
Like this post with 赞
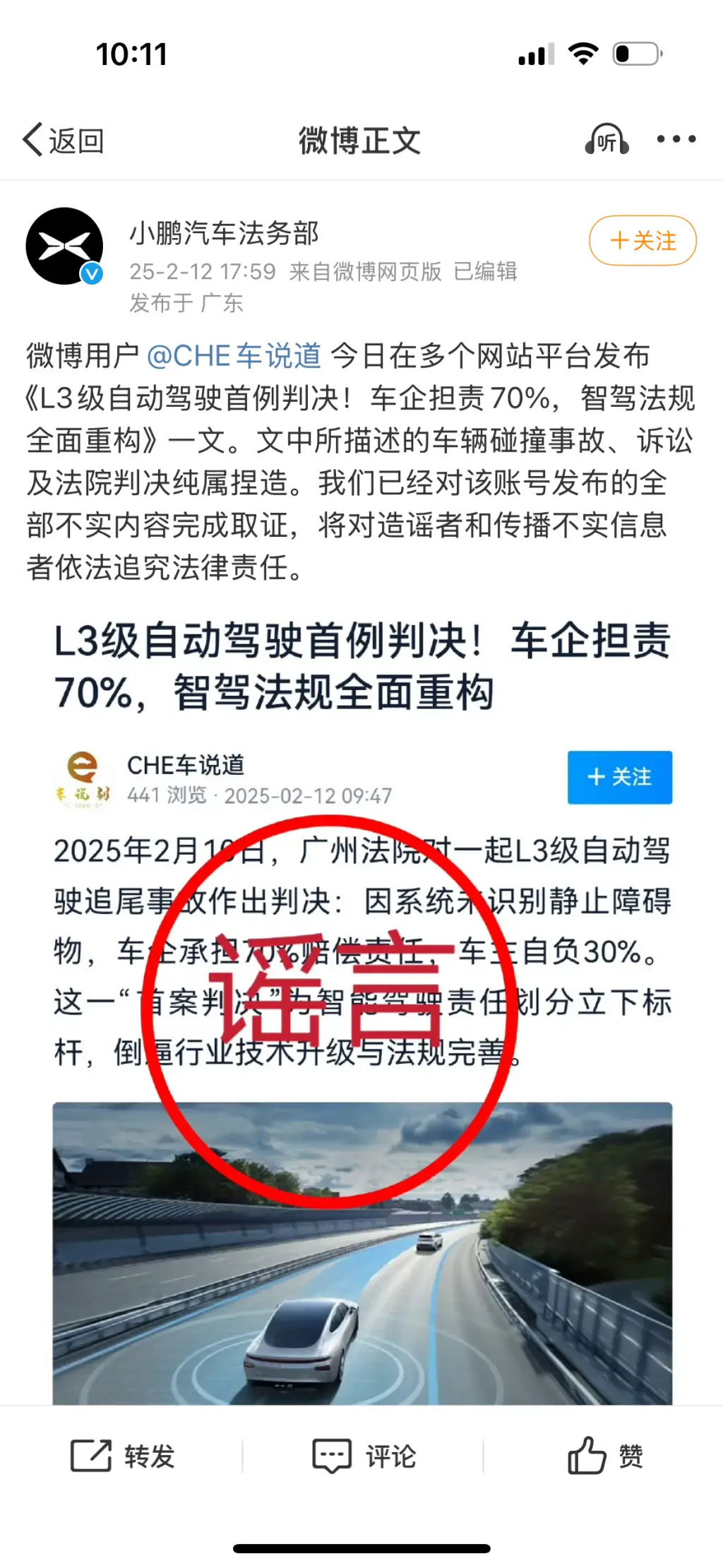(x=605, y=1456)
